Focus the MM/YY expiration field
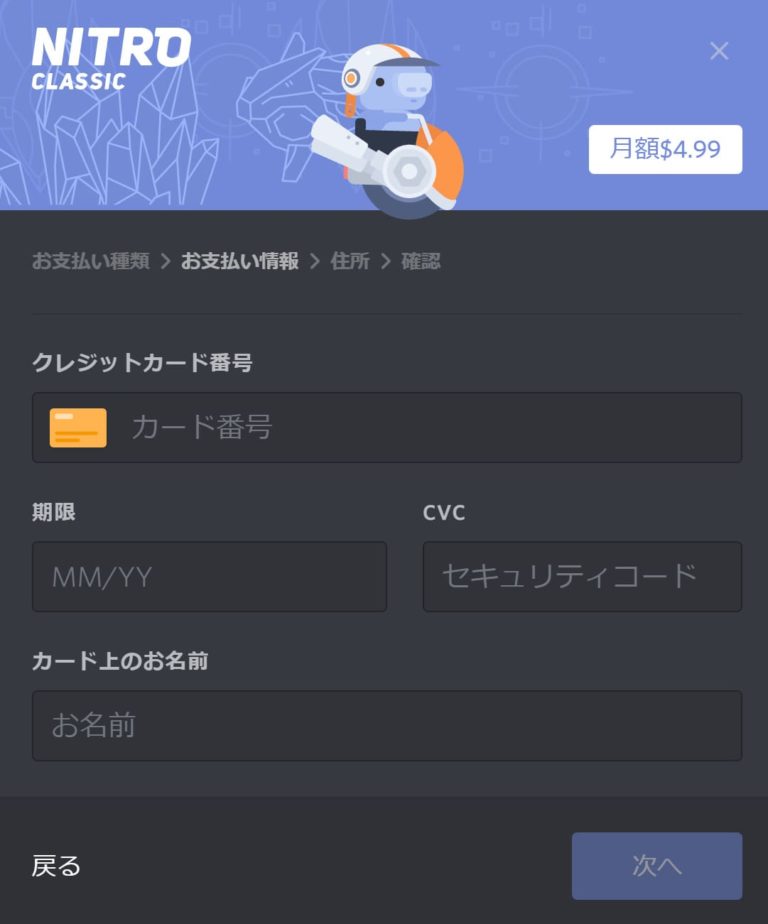 tap(209, 577)
